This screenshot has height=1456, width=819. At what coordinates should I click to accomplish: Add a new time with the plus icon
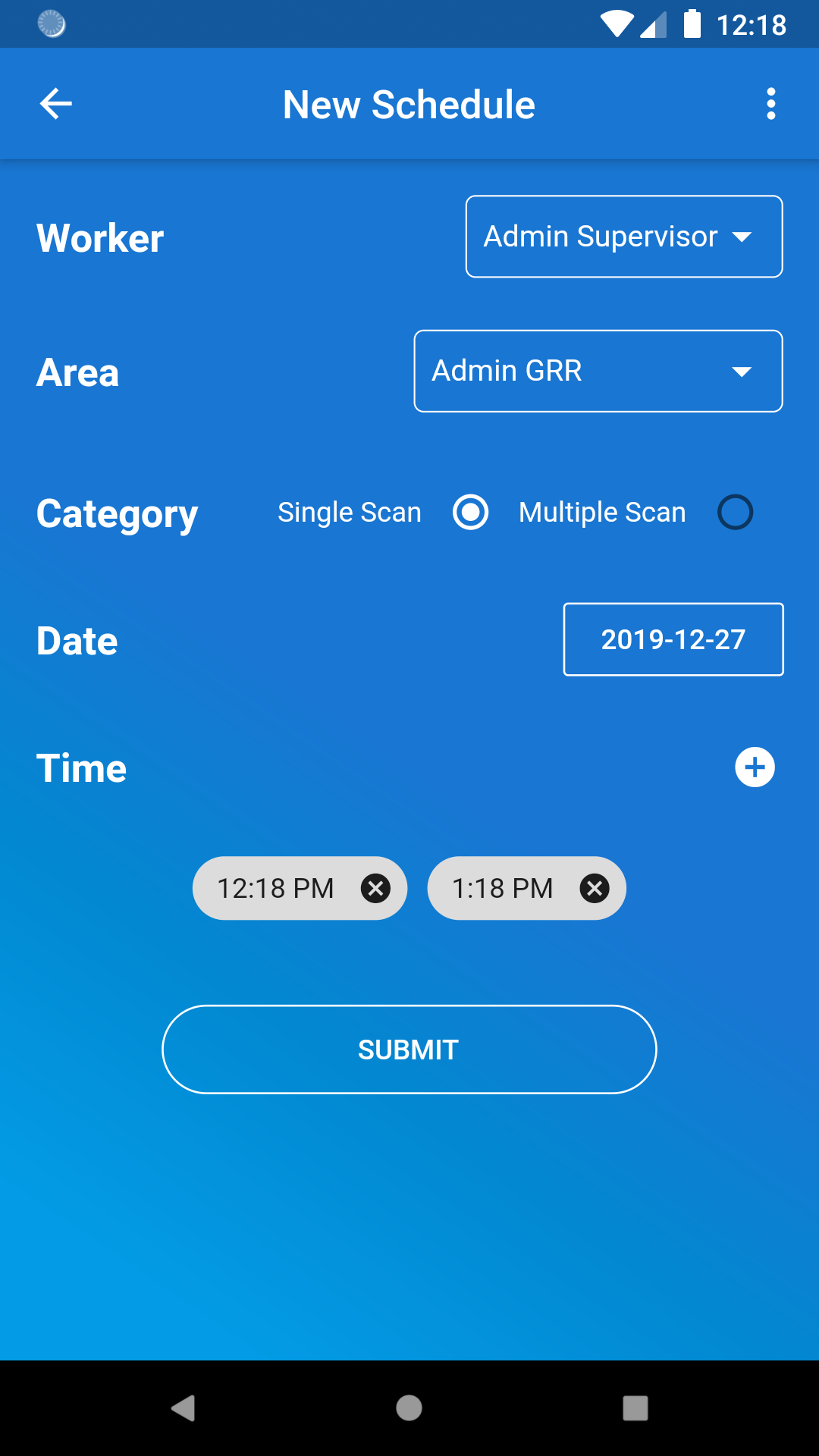click(x=755, y=767)
